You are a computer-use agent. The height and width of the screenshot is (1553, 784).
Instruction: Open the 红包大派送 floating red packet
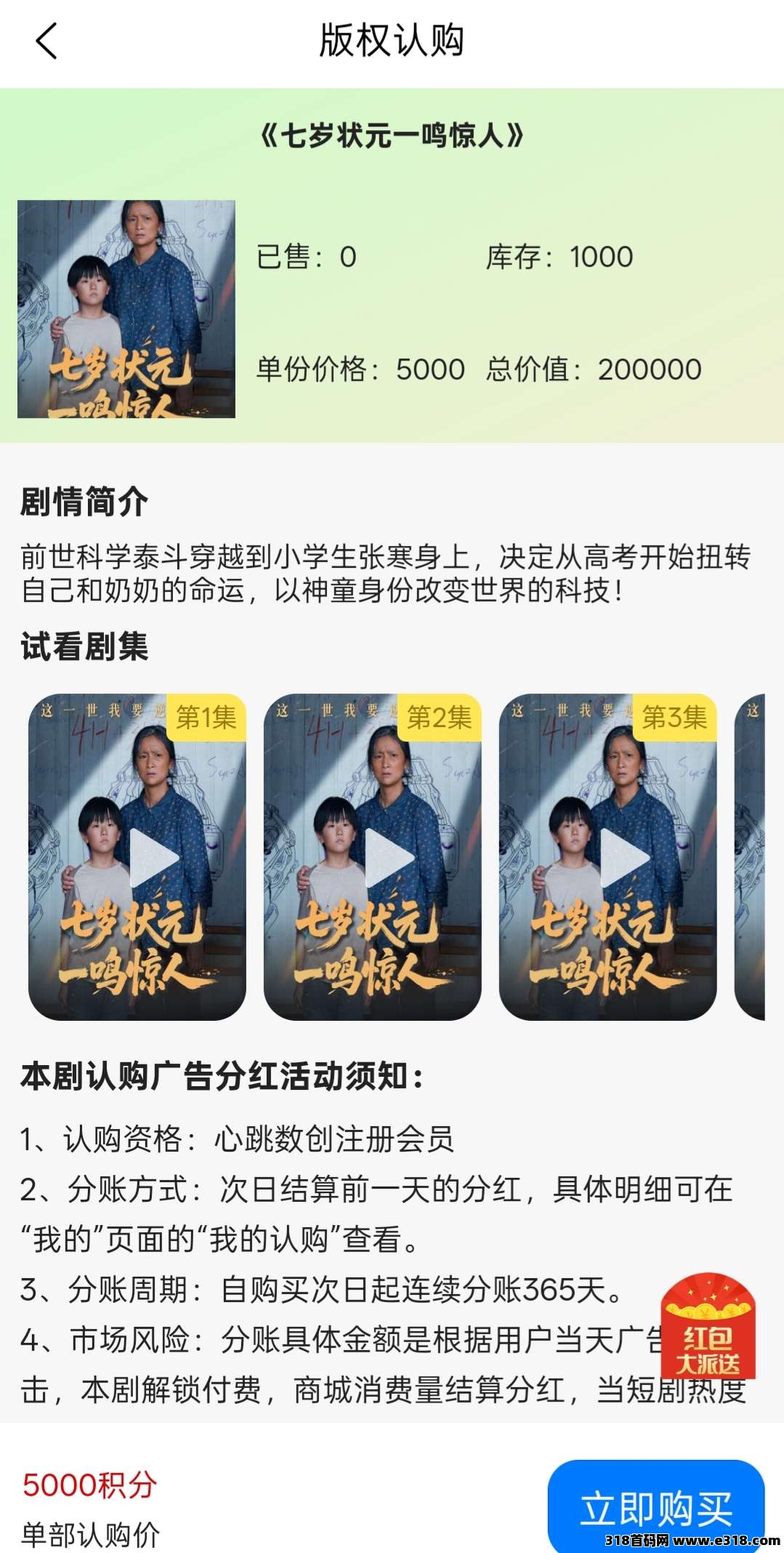[708, 1325]
